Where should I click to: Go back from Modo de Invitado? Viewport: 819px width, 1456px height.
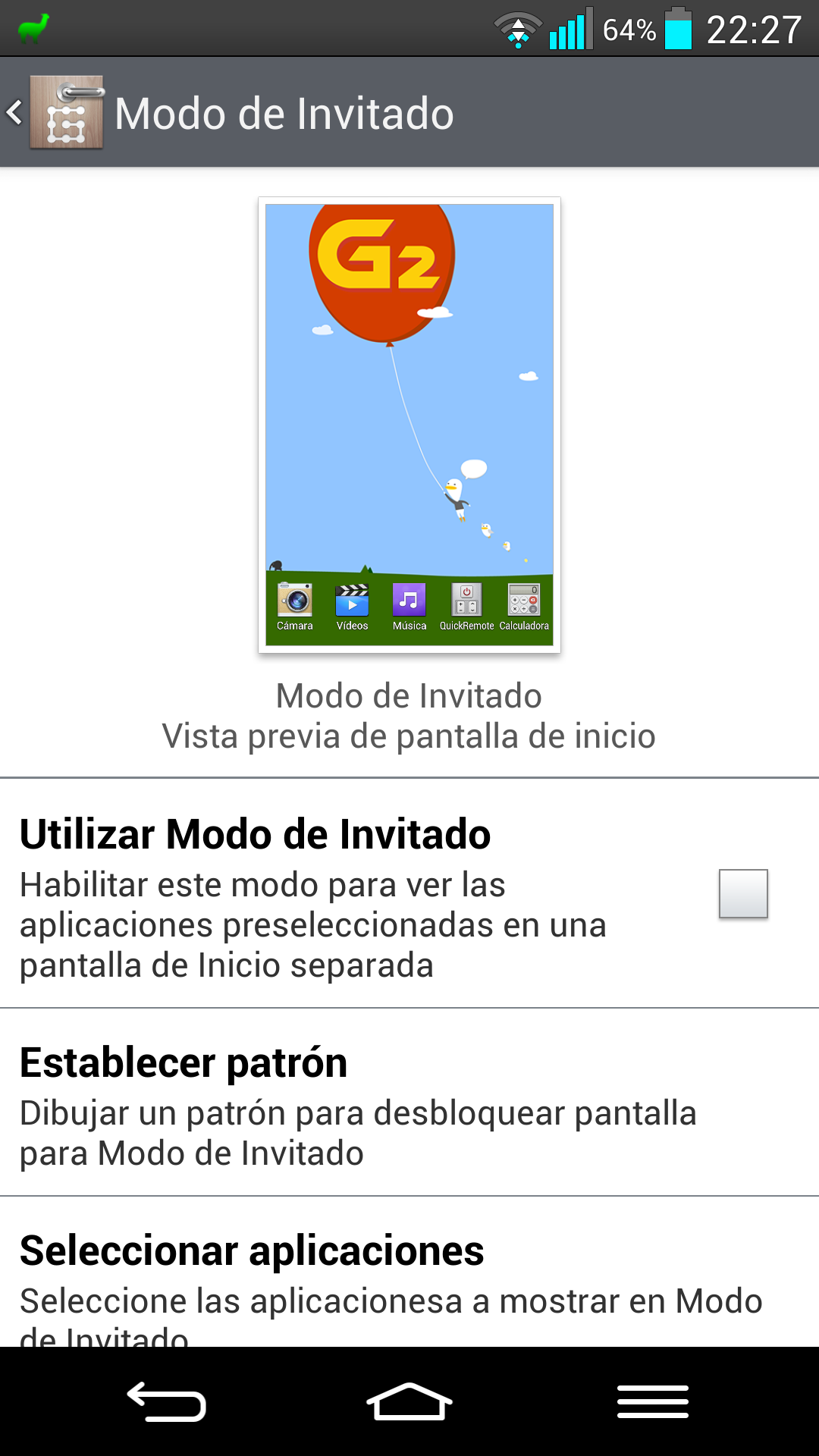click(53, 113)
